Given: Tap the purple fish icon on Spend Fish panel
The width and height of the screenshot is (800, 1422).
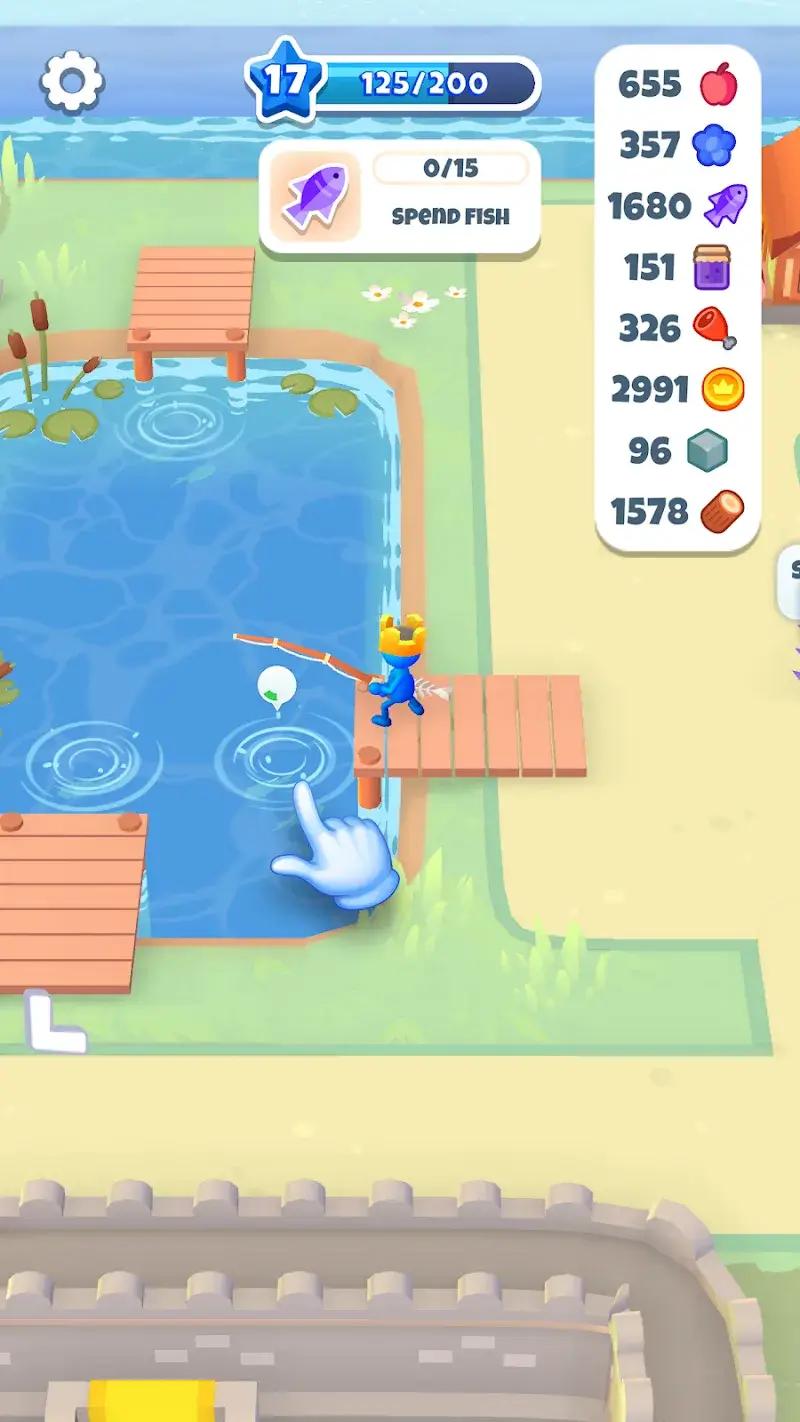Looking at the screenshot, I should (x=317, y=192).
